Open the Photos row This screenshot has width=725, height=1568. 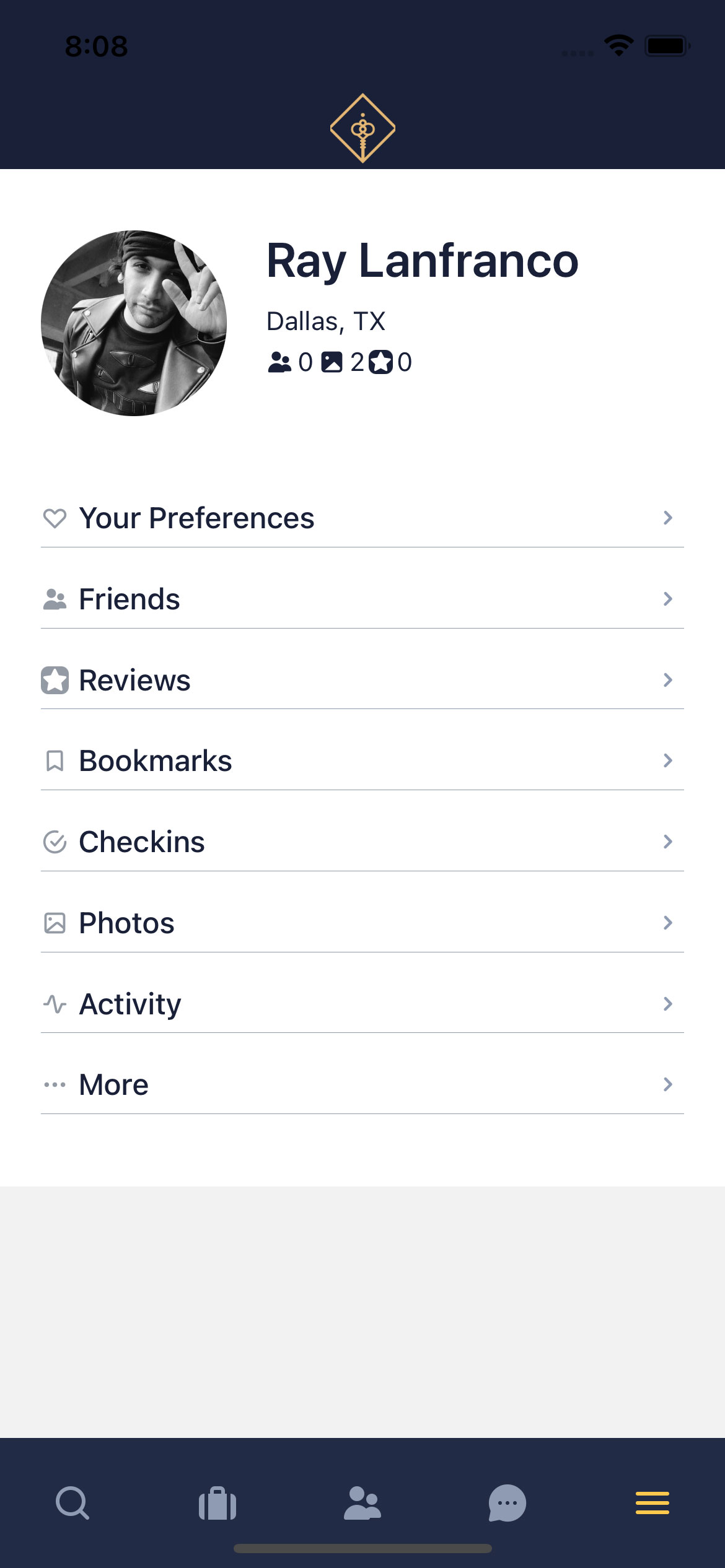[x=362, y=923]
